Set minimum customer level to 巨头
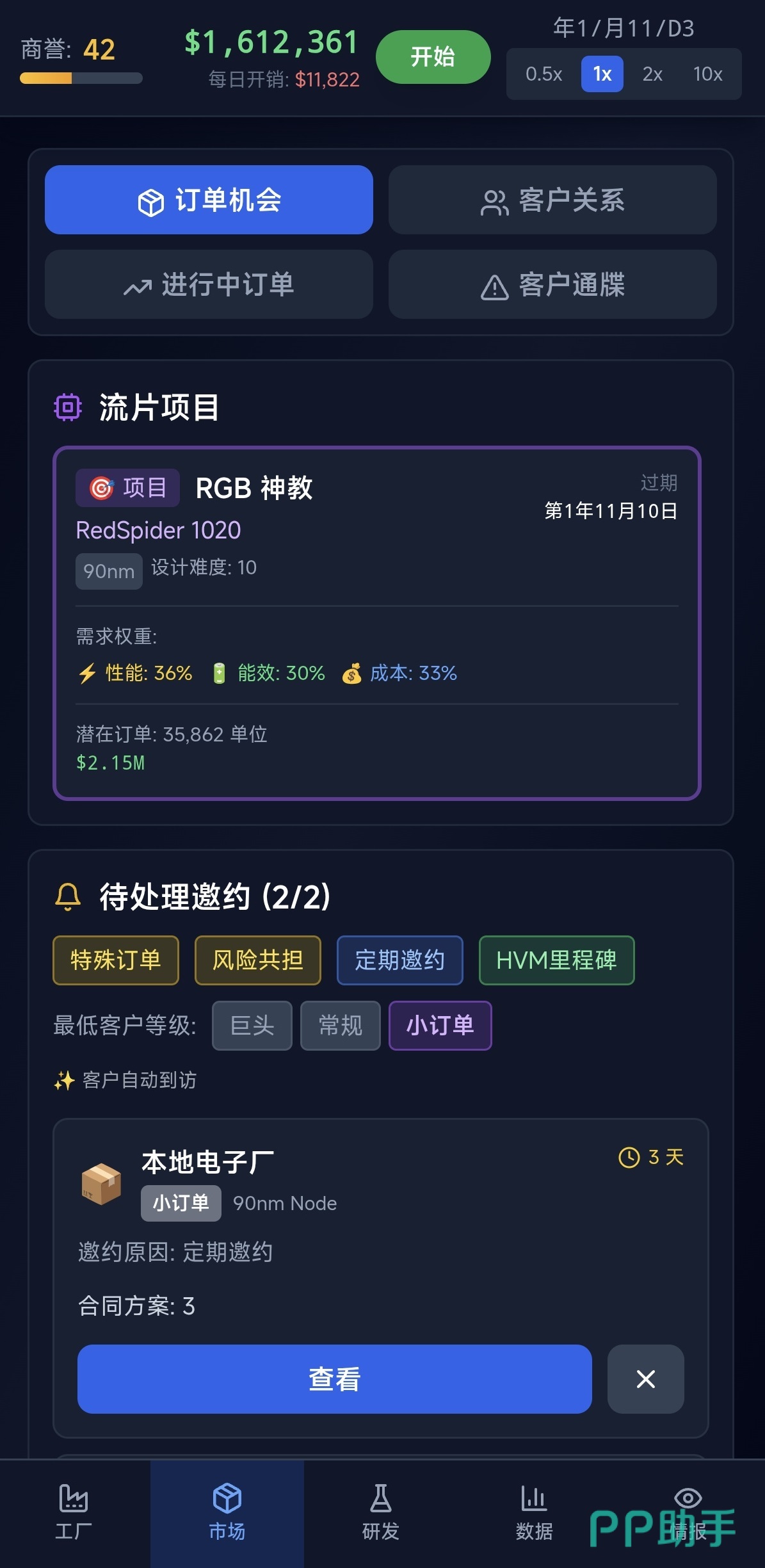 point(252,1026)
